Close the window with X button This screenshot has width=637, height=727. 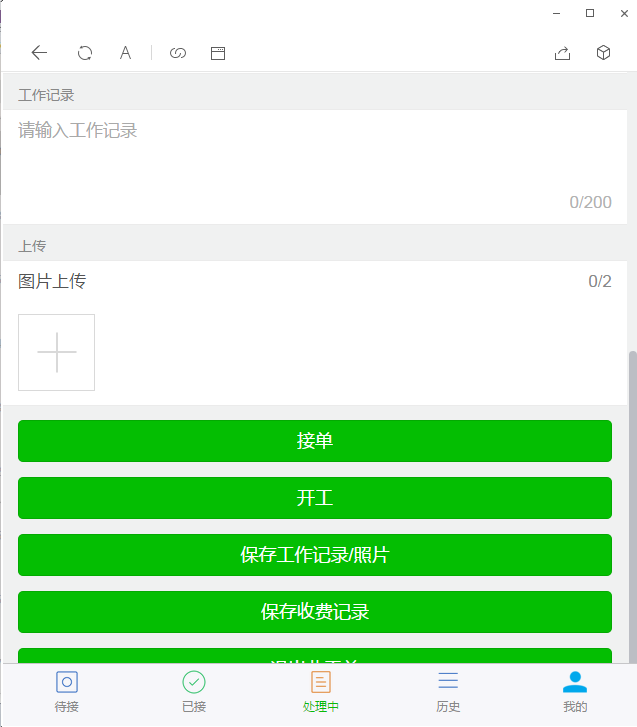tap(620, 13)
